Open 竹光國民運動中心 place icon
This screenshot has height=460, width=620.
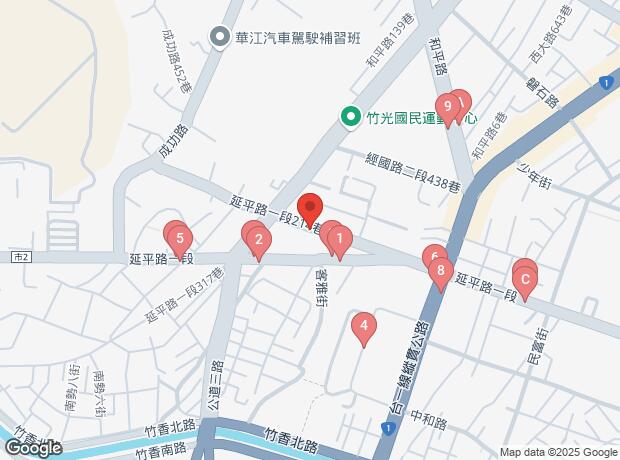tap(351, 117)
